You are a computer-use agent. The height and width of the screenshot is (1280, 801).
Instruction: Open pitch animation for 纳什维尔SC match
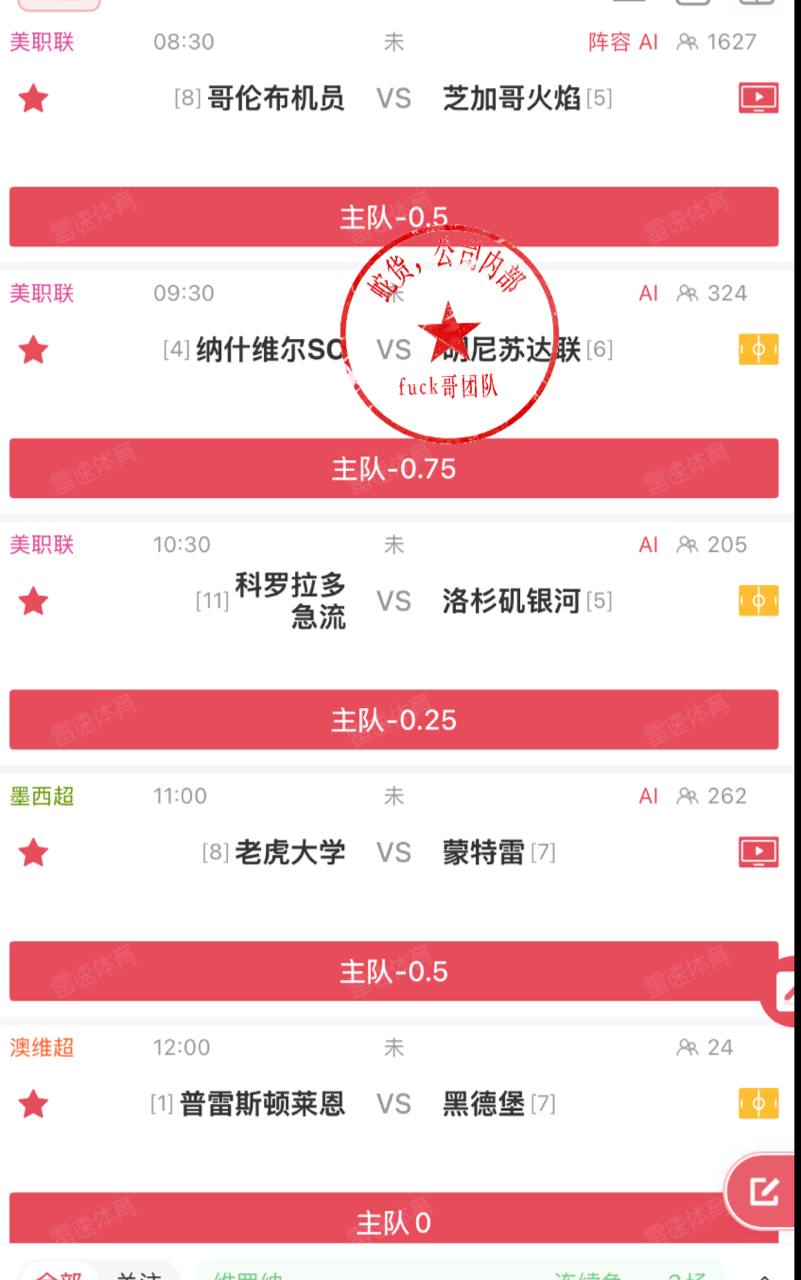[758, 350]
